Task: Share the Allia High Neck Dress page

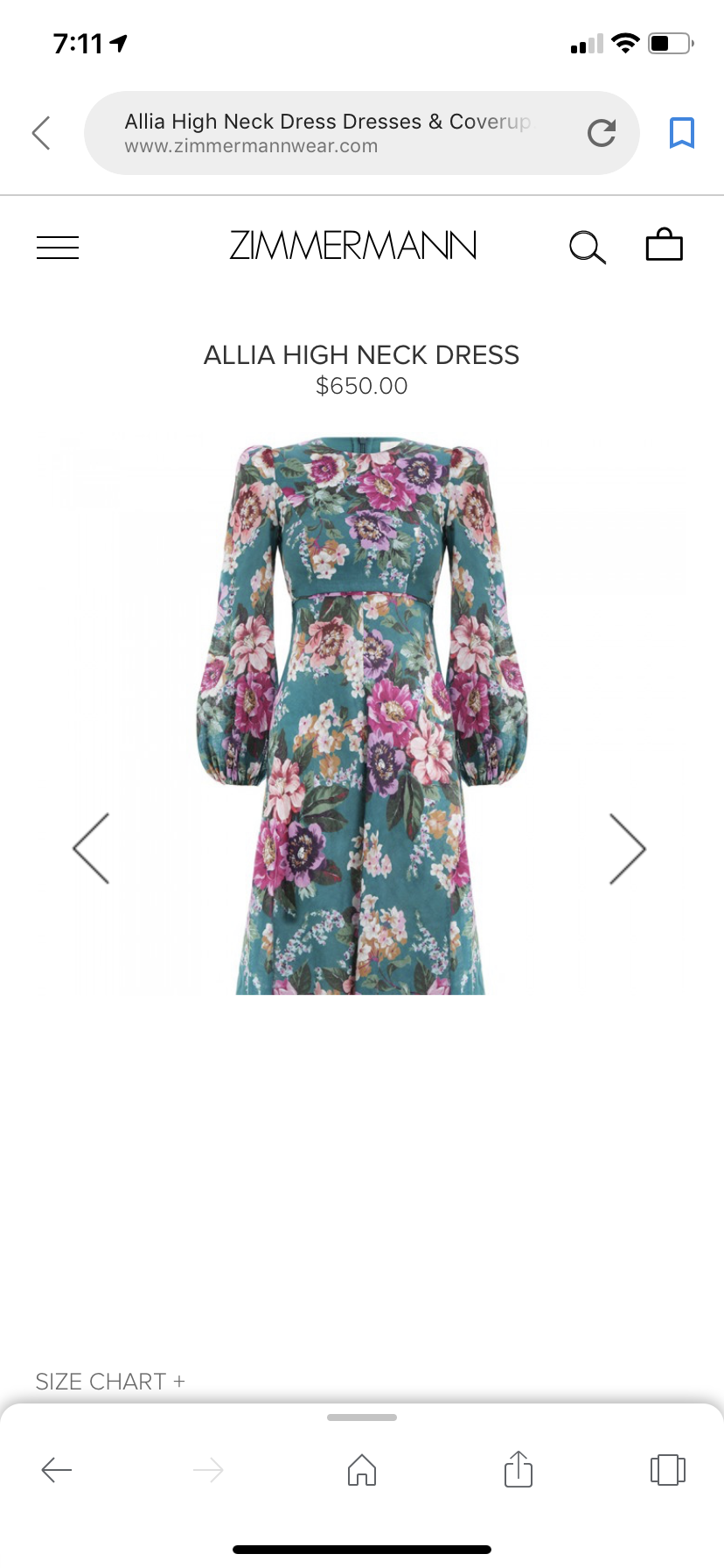Action: pyautogui.click(x=517, y=1470)
